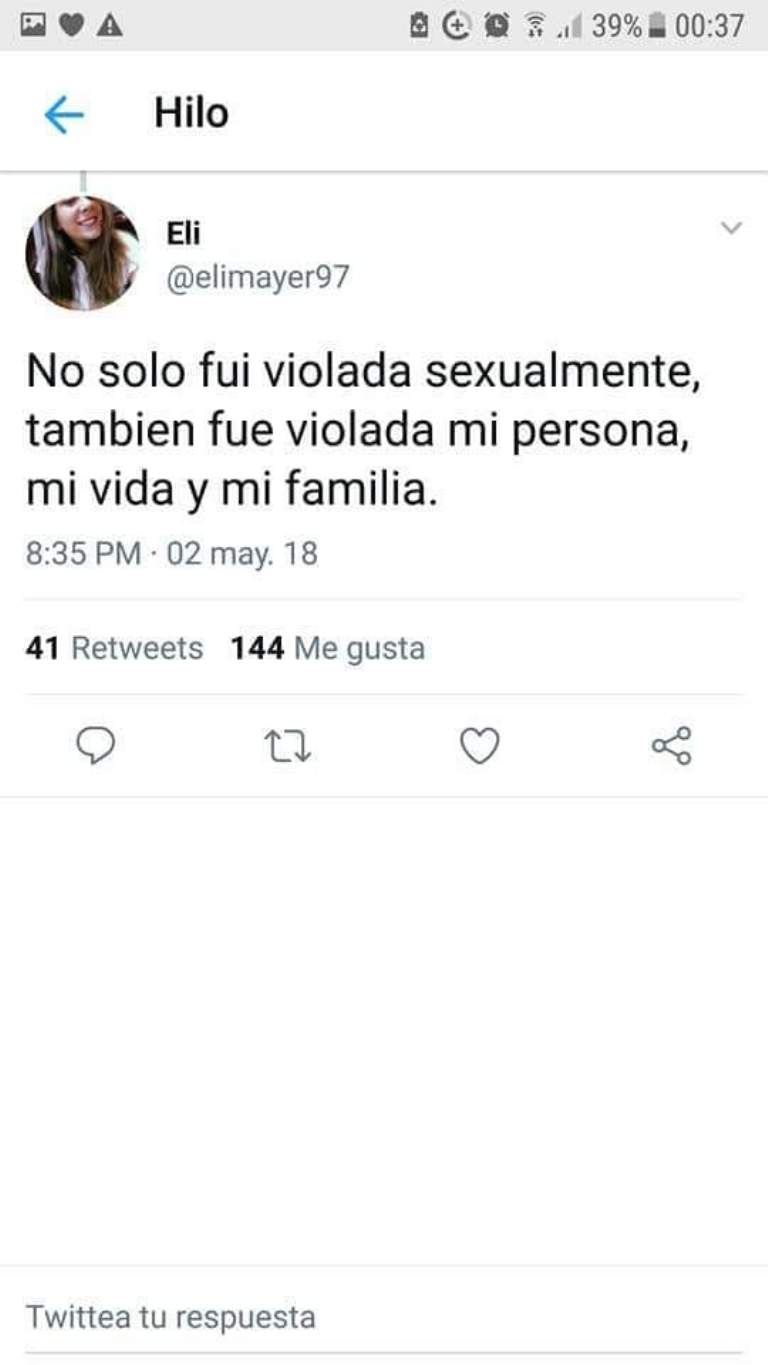Screen dimensions: 768x1365
Task: Reply to Eli's tweet
Action: point(95,746)
